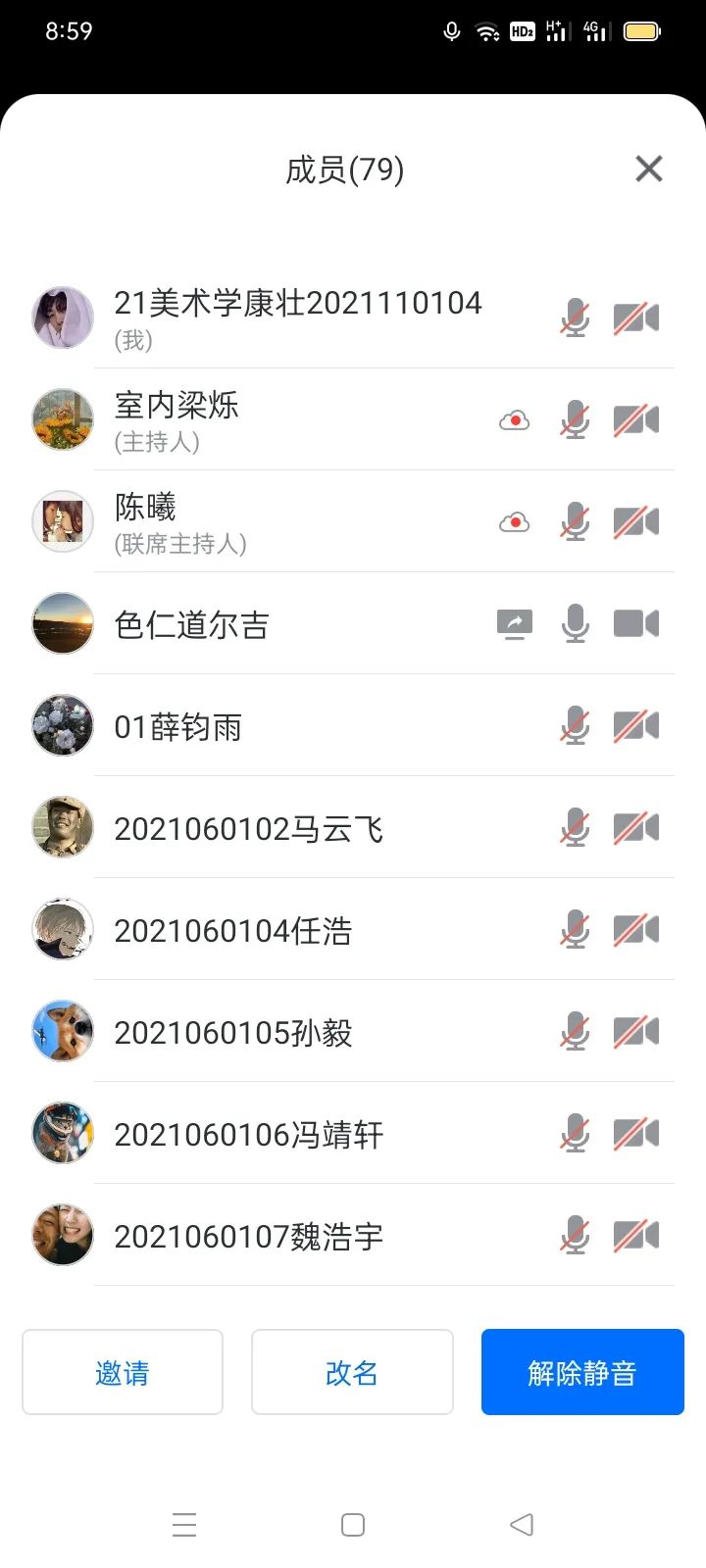Screen dimensions: 706x1568
Task: Click 色仁道尔吉's active microphone icon
Action: click(x=575, y=623)
